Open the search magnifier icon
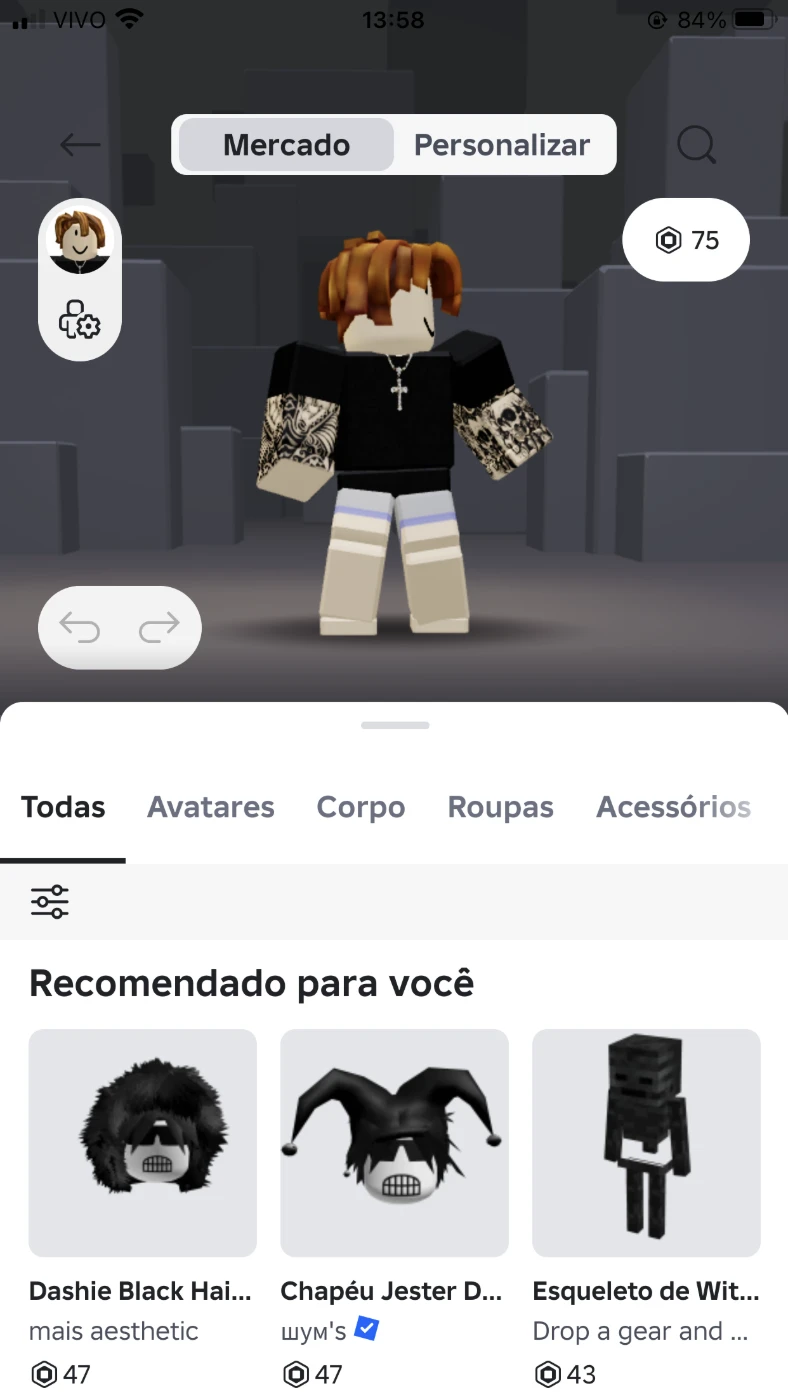788x1400 pixels. pos(696,145)
